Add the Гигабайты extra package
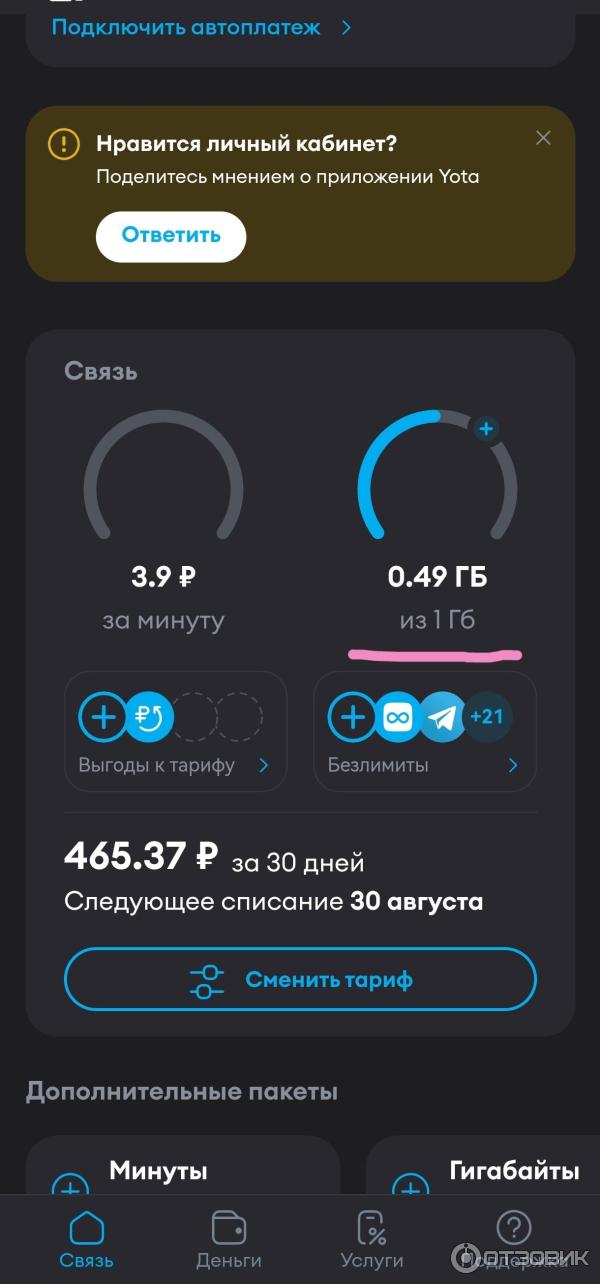 click(410, 1189)
